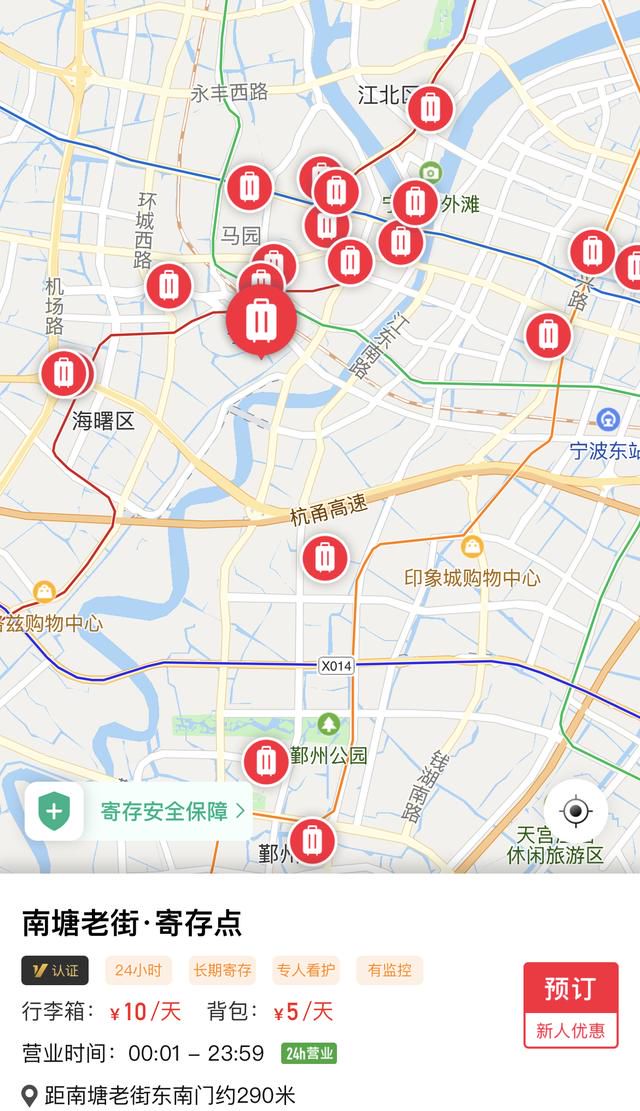Tap the 预订 booking button

[x=571, y=1005]
